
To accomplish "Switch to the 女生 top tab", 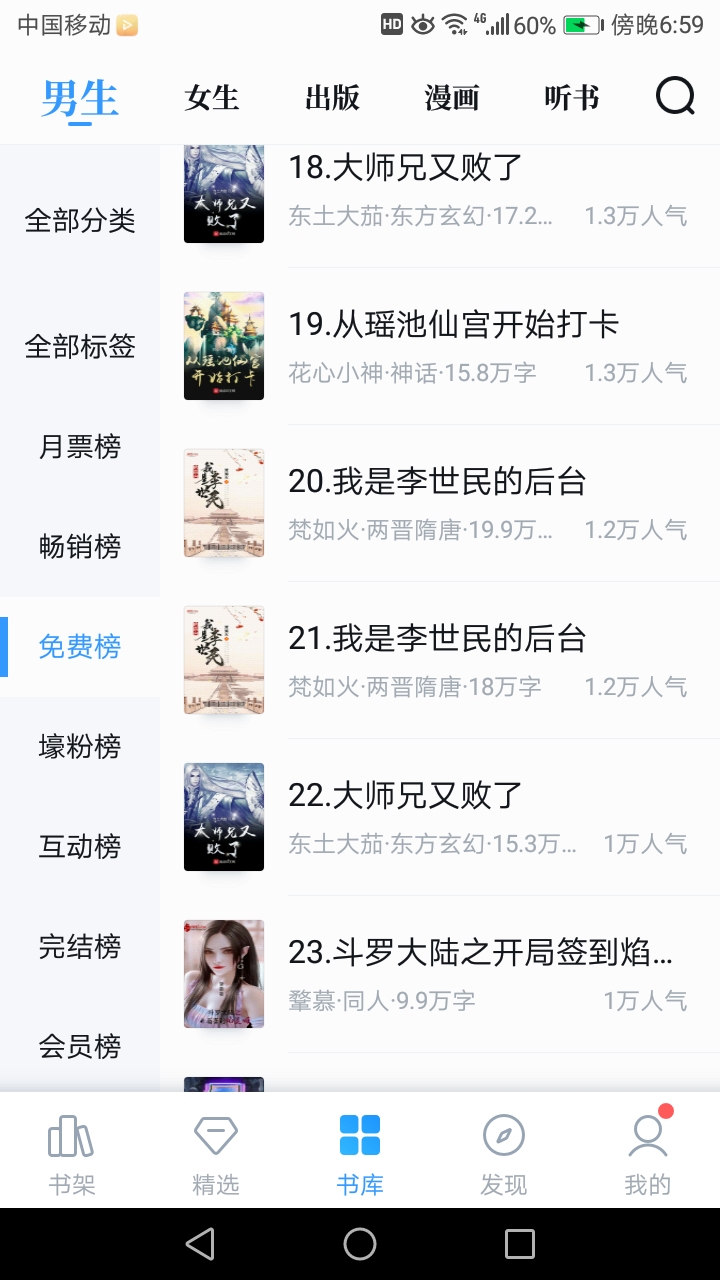I will (x=212, y=98).
